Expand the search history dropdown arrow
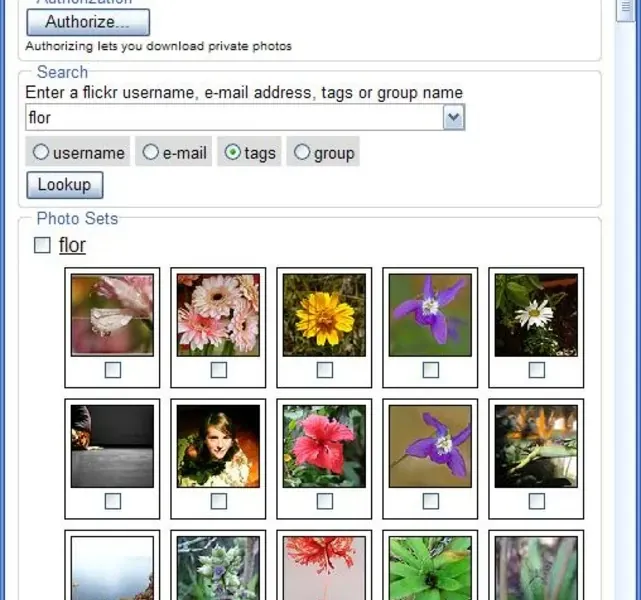641x600 pixels. [454, 118]
